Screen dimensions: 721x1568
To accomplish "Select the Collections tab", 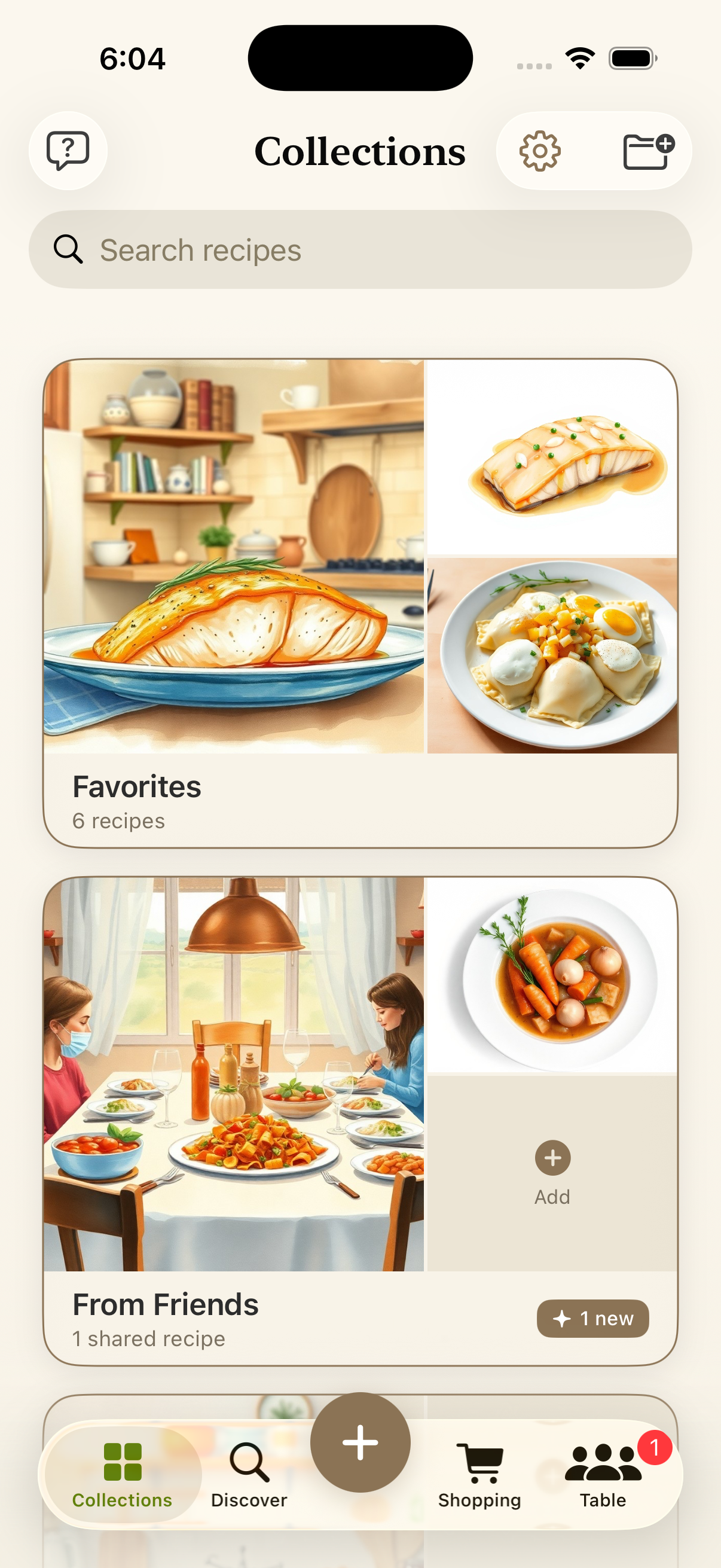I will 123,1474.
